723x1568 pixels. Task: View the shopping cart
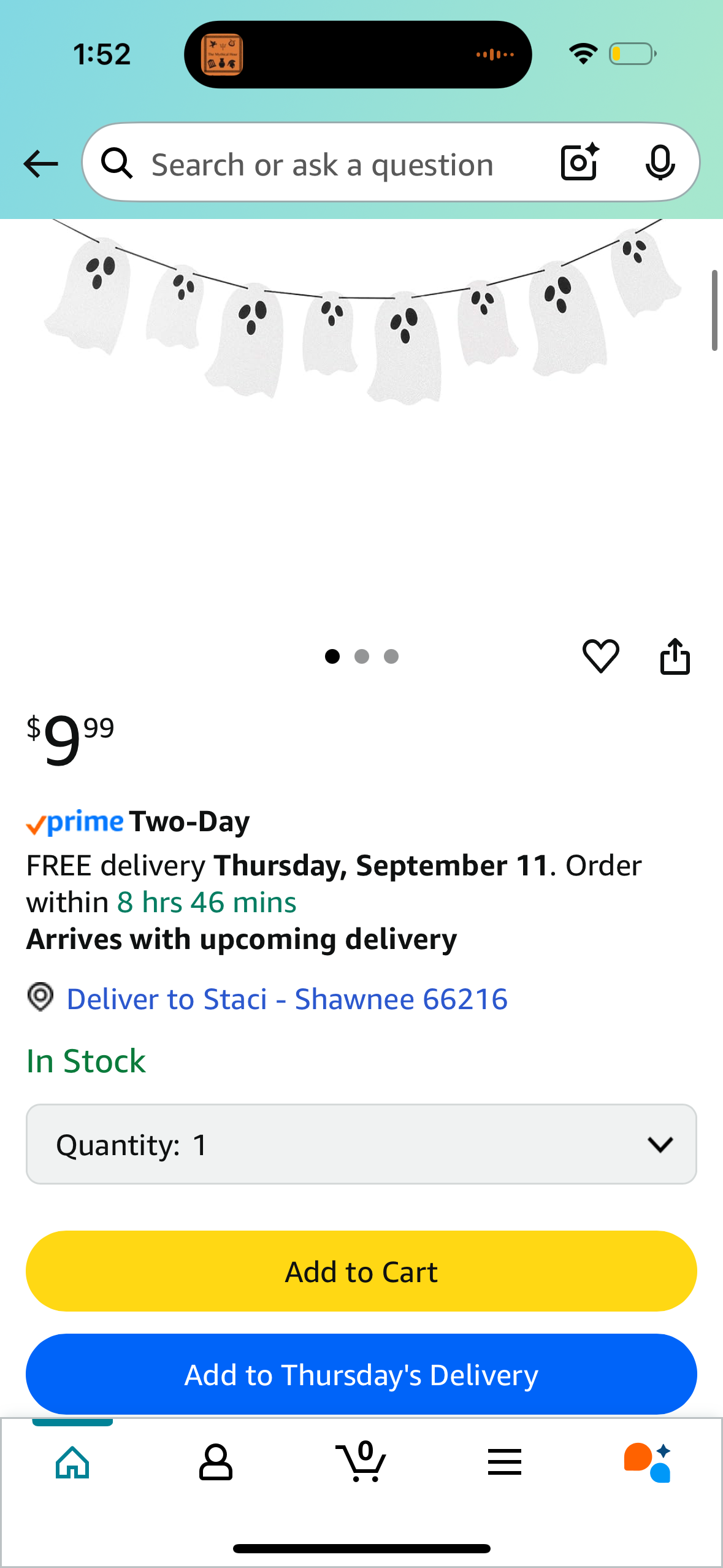[x=362, y=1462]
